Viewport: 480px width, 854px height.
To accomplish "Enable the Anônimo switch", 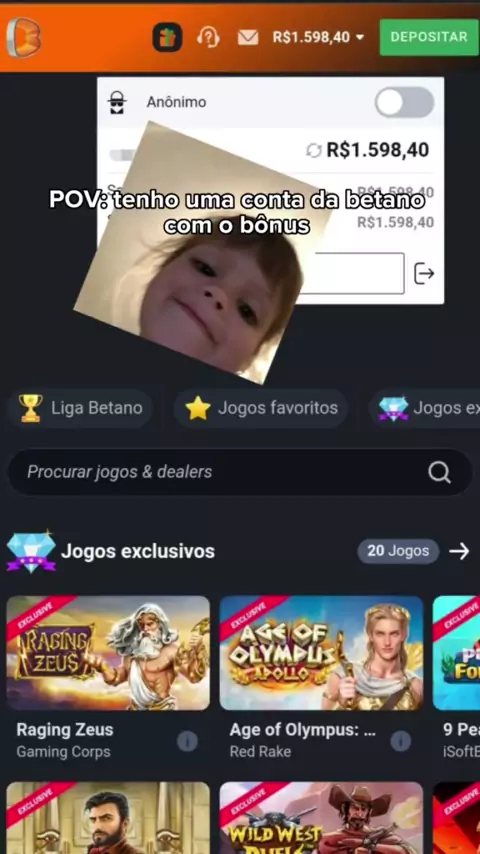I will [404, 102].
